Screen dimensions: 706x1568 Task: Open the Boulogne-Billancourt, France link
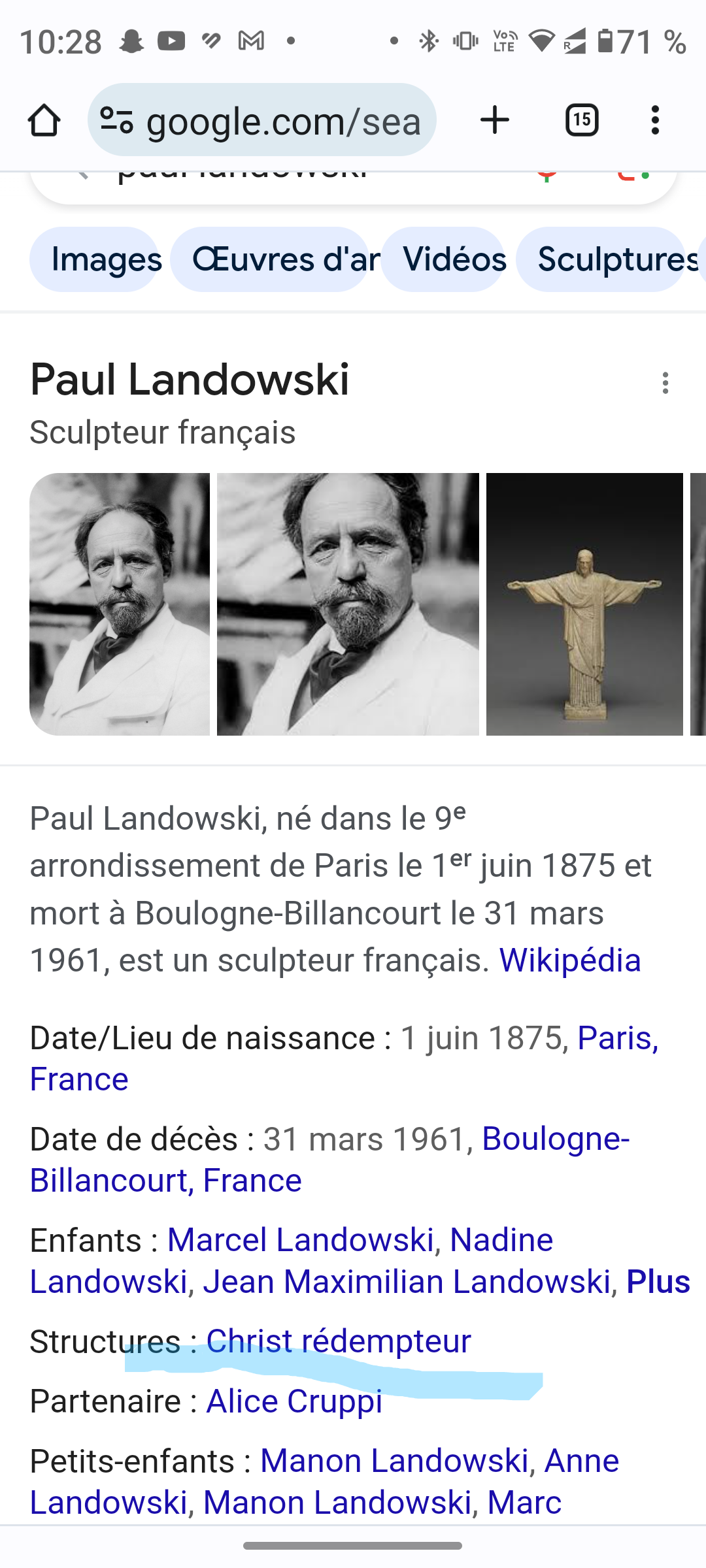click(x=556, y=1139)
